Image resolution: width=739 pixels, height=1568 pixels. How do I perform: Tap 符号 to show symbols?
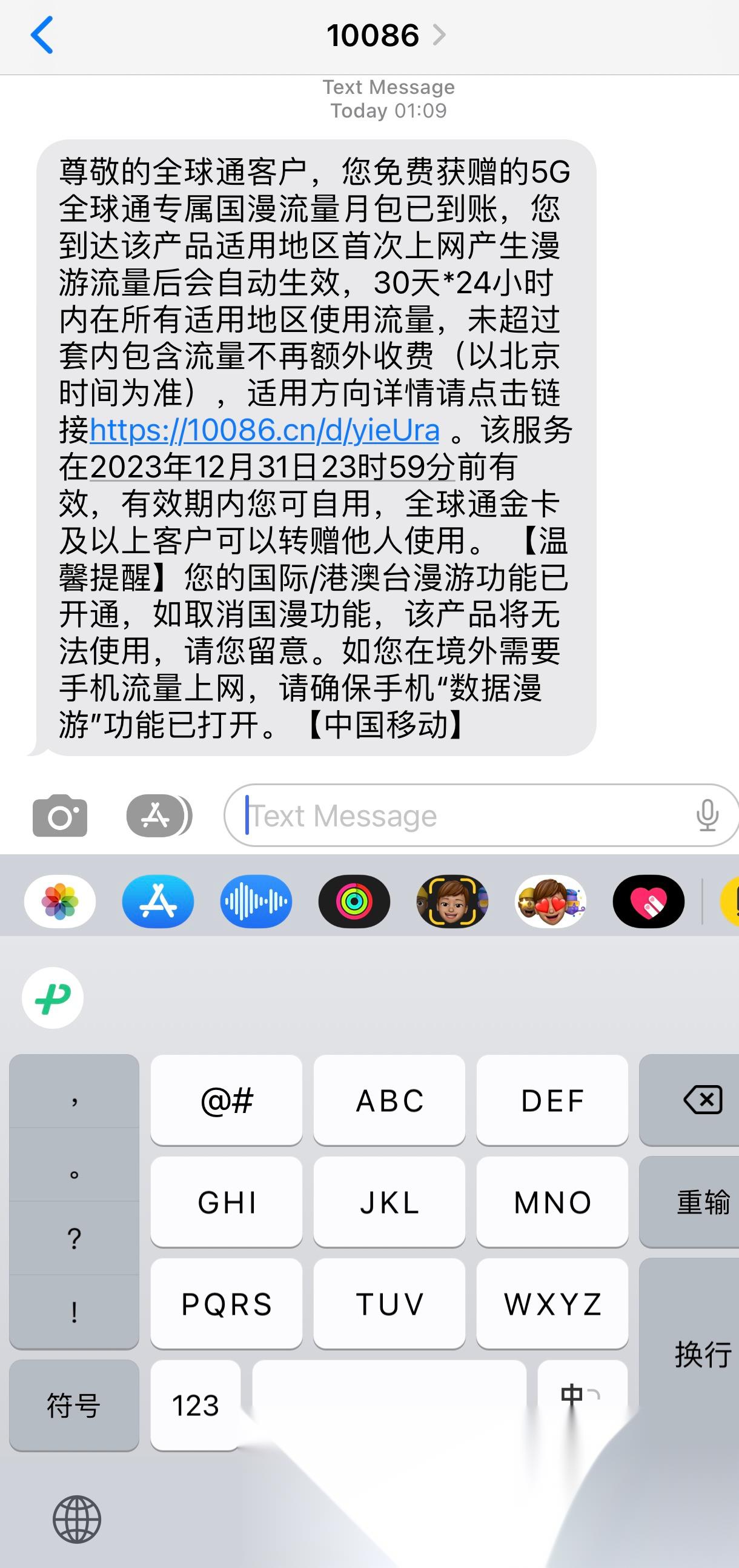(73, 1404)
